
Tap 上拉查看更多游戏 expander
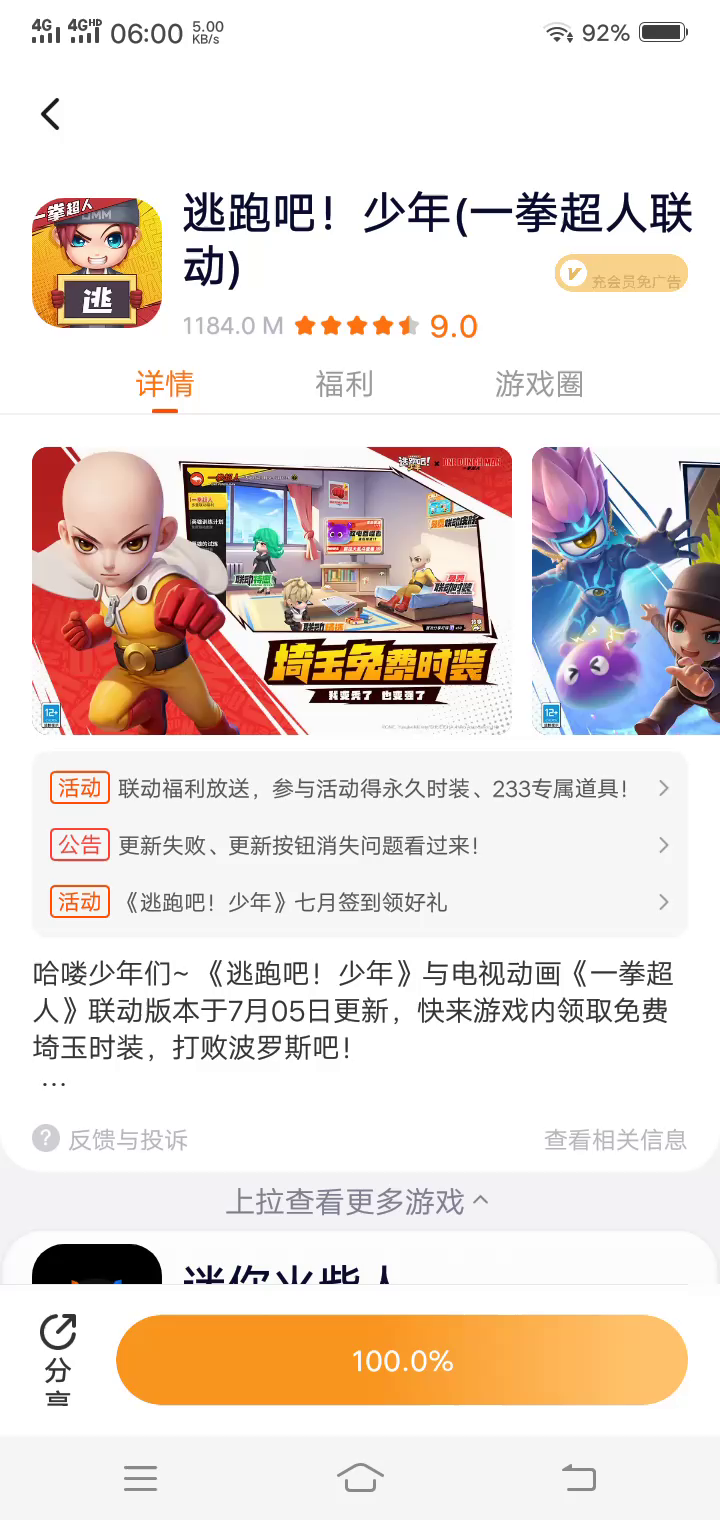(x=358, y=1201)
